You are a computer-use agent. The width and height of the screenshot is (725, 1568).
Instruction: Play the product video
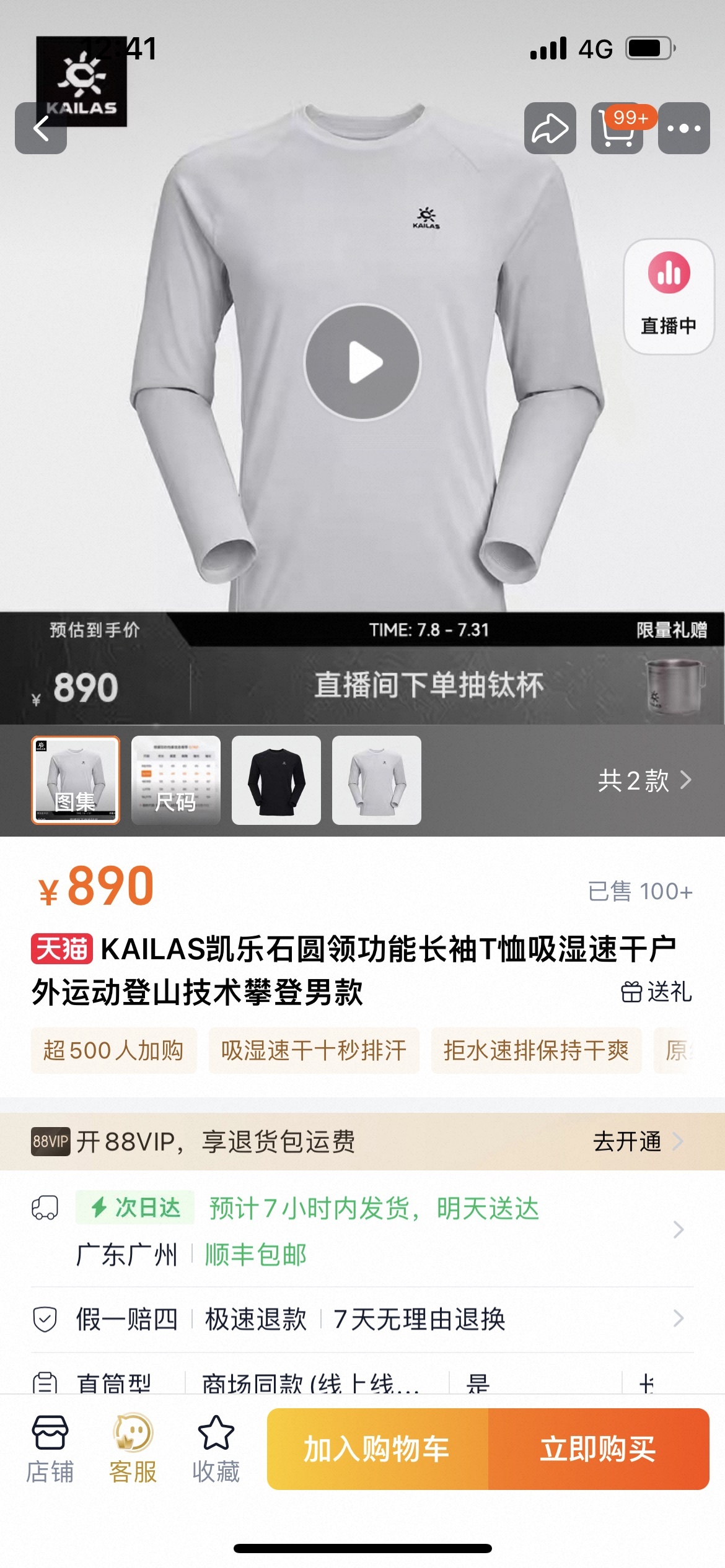(362, 362)
